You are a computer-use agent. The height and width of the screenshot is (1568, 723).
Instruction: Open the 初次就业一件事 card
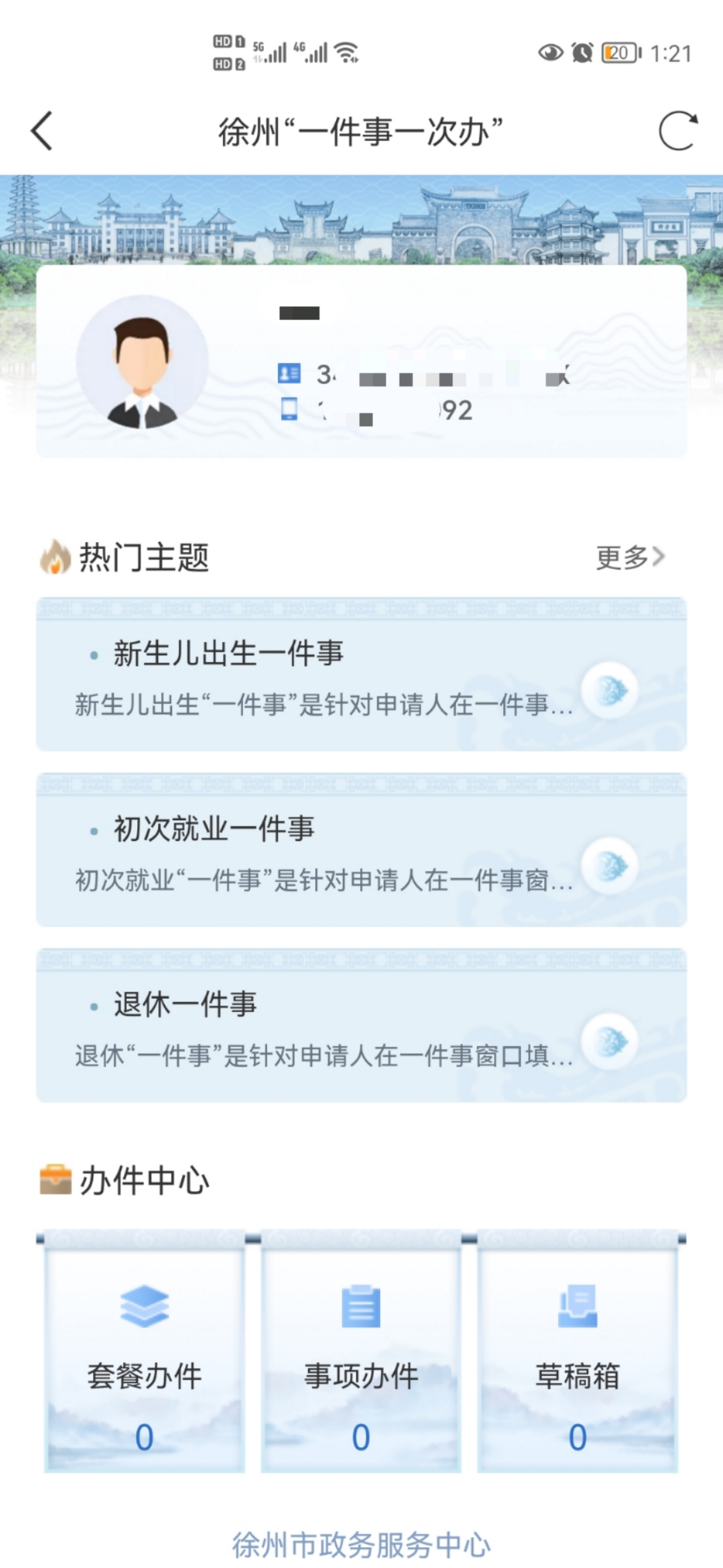click(361, 851)
